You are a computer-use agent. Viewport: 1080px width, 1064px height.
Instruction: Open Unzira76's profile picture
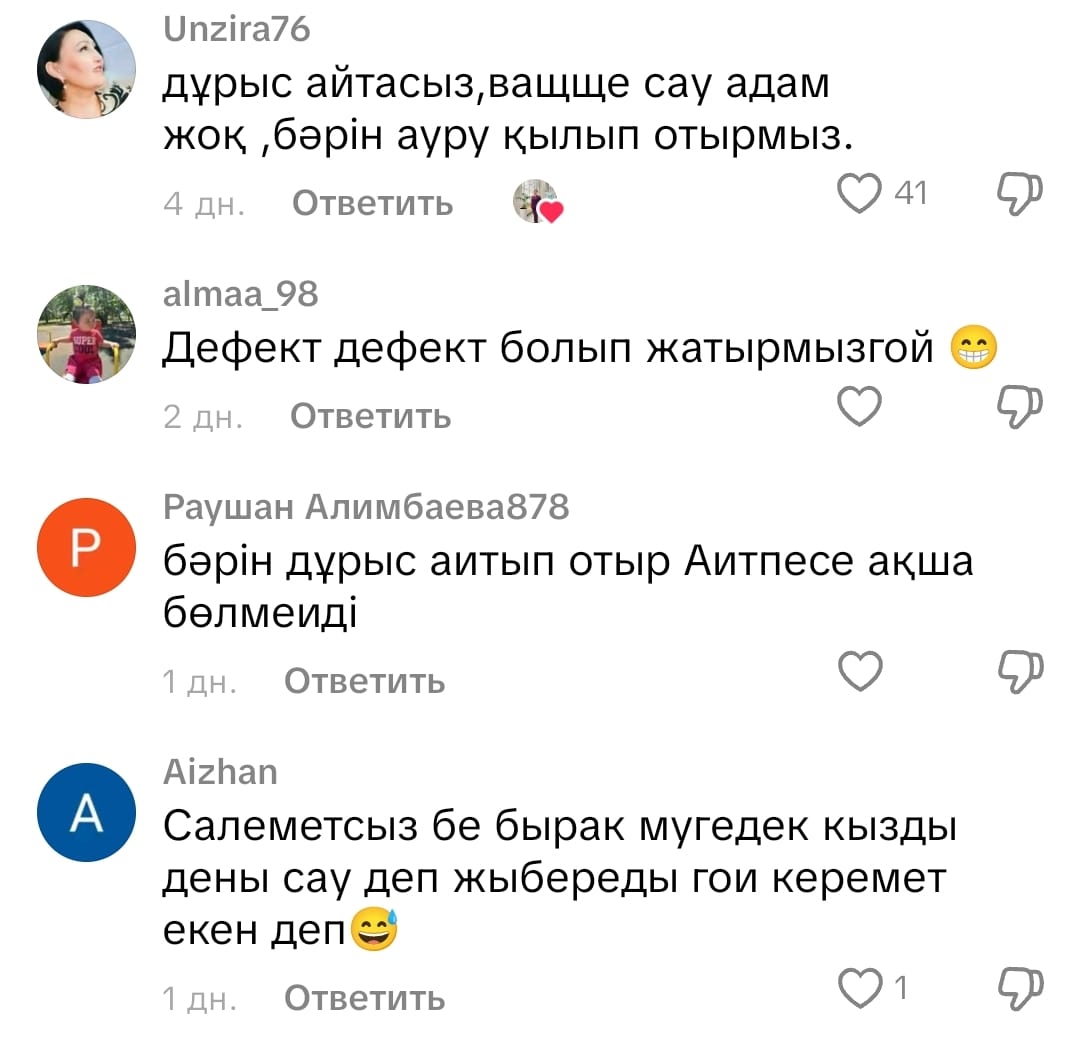pyautogui.click(x=86, y=69)
